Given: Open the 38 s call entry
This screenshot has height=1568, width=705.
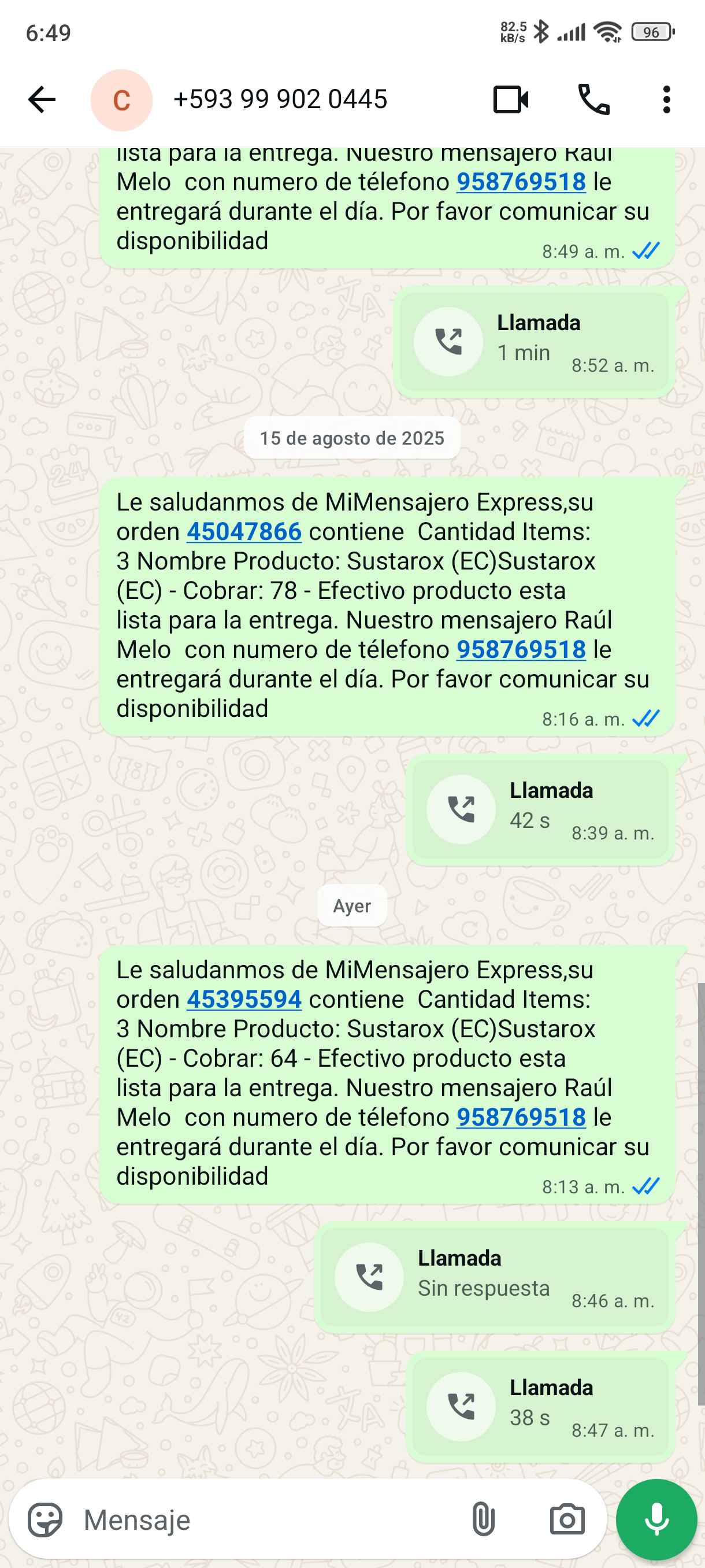Looking at the screenshot, I should coord(540,1407).
